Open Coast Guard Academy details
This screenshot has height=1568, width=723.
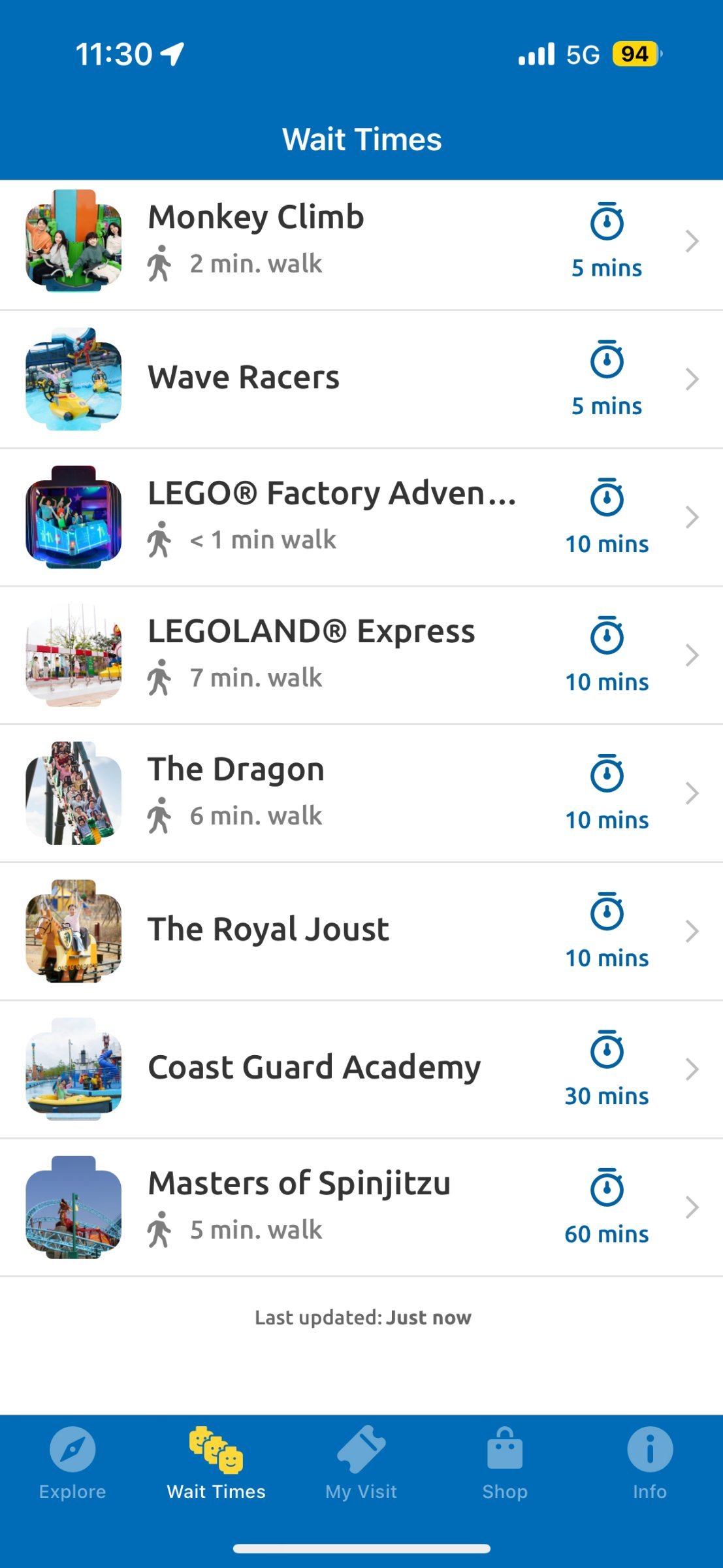tap(361, 1070)
